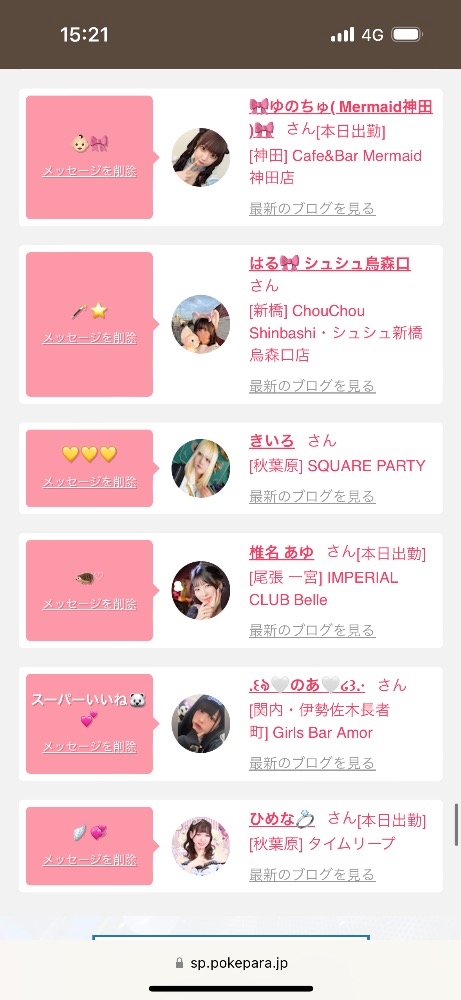Delete the message sent to 椎名 あゆ
Viewport: 461px width, 1000px height.
[89, 604]
